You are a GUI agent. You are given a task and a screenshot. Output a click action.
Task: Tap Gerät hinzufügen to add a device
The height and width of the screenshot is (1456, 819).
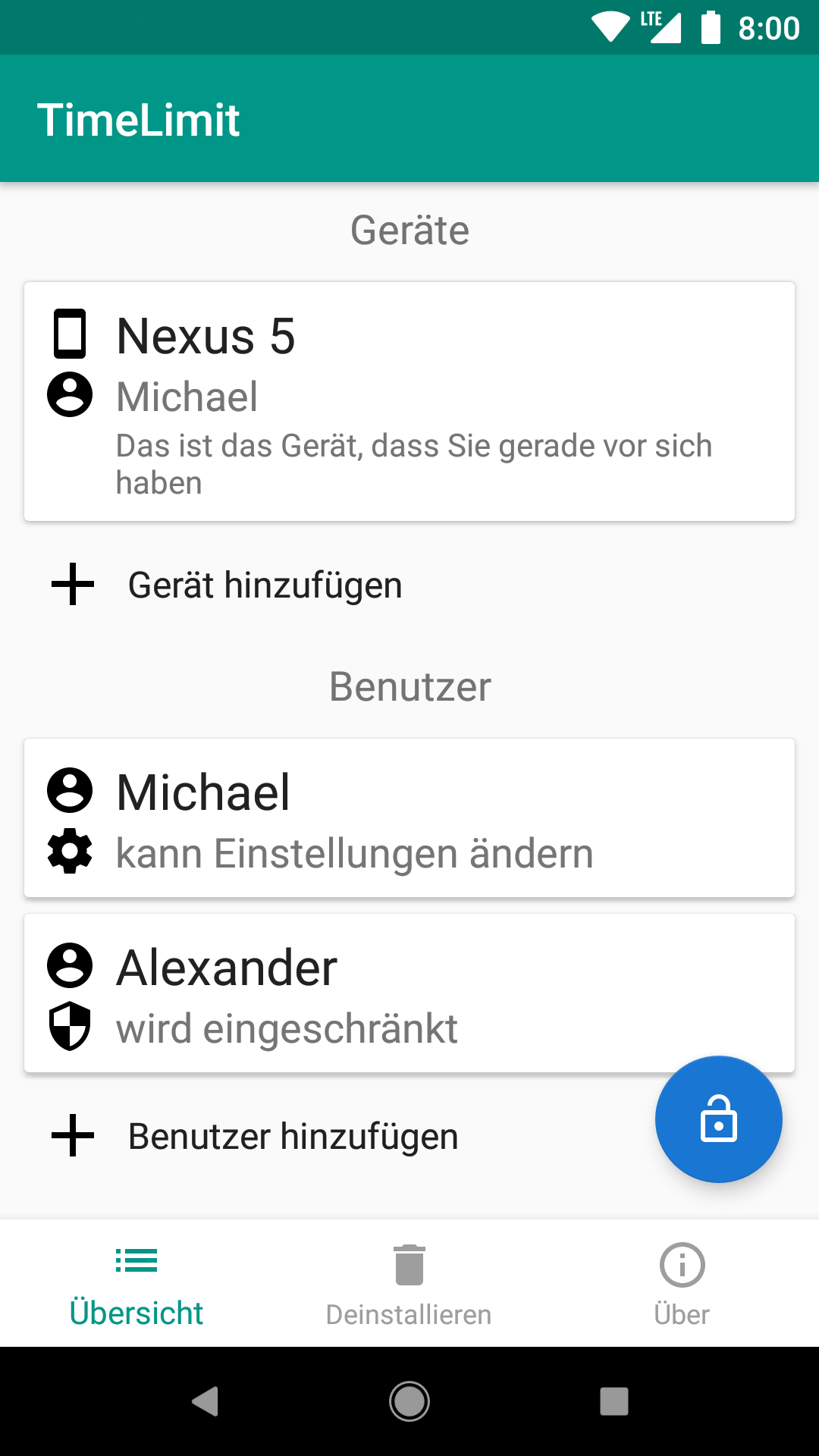[264, 585]
